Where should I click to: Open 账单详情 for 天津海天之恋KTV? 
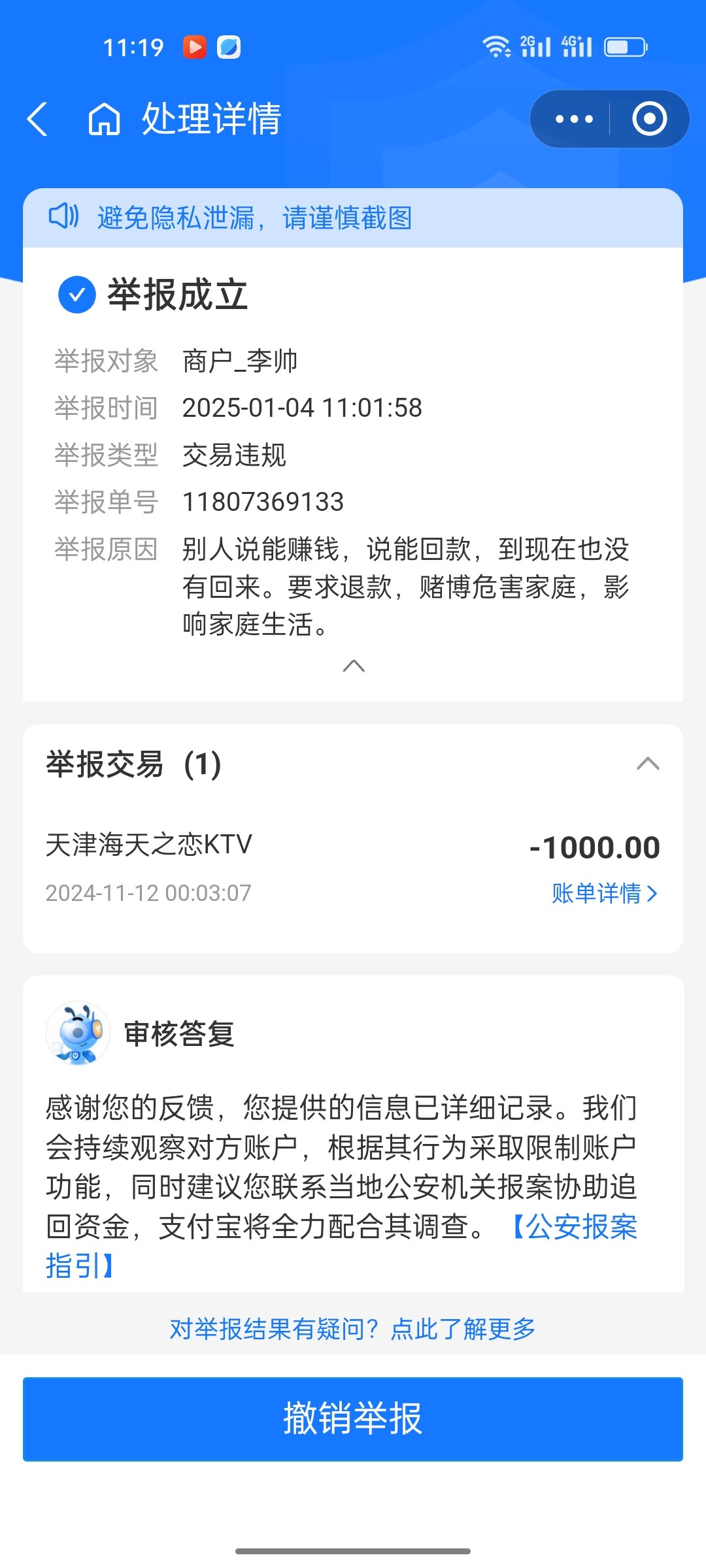tap(604, 893)
